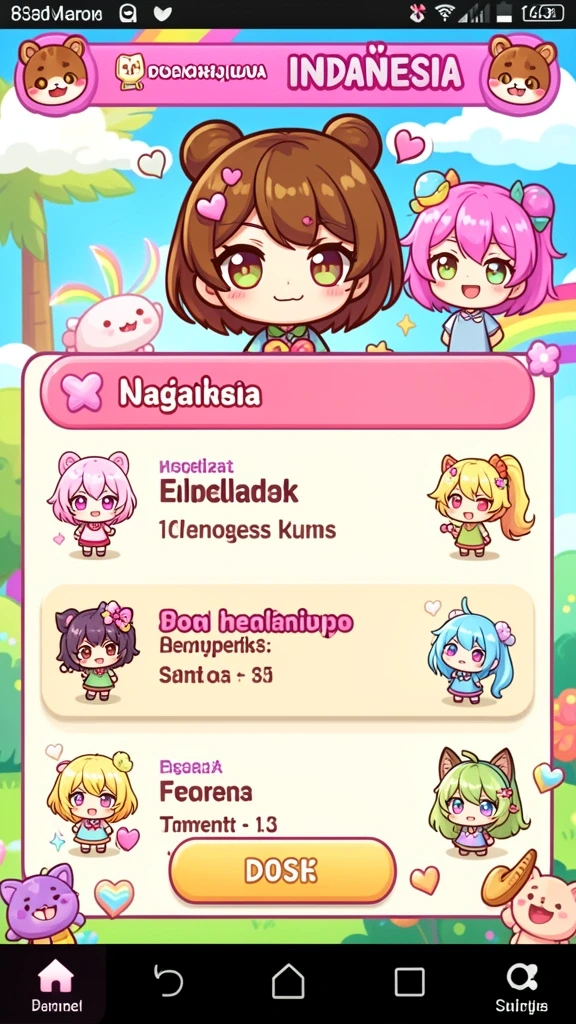Open recent apps with the square button
The height and width of the screenshot is (1024, 576).
coord(410,982)
